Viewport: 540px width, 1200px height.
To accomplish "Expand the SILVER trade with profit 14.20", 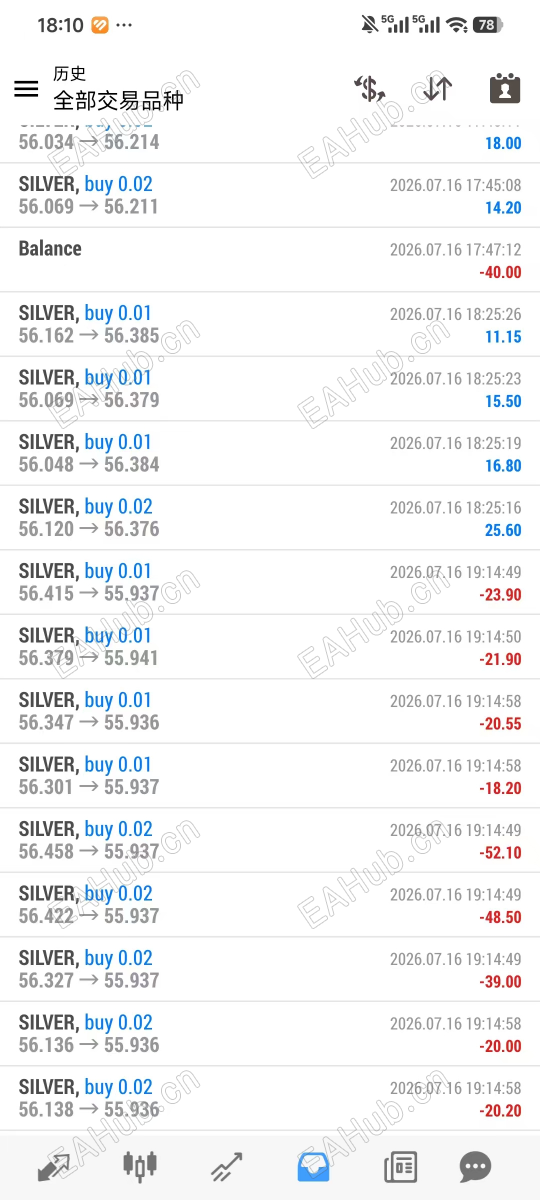I will (270, 196).
